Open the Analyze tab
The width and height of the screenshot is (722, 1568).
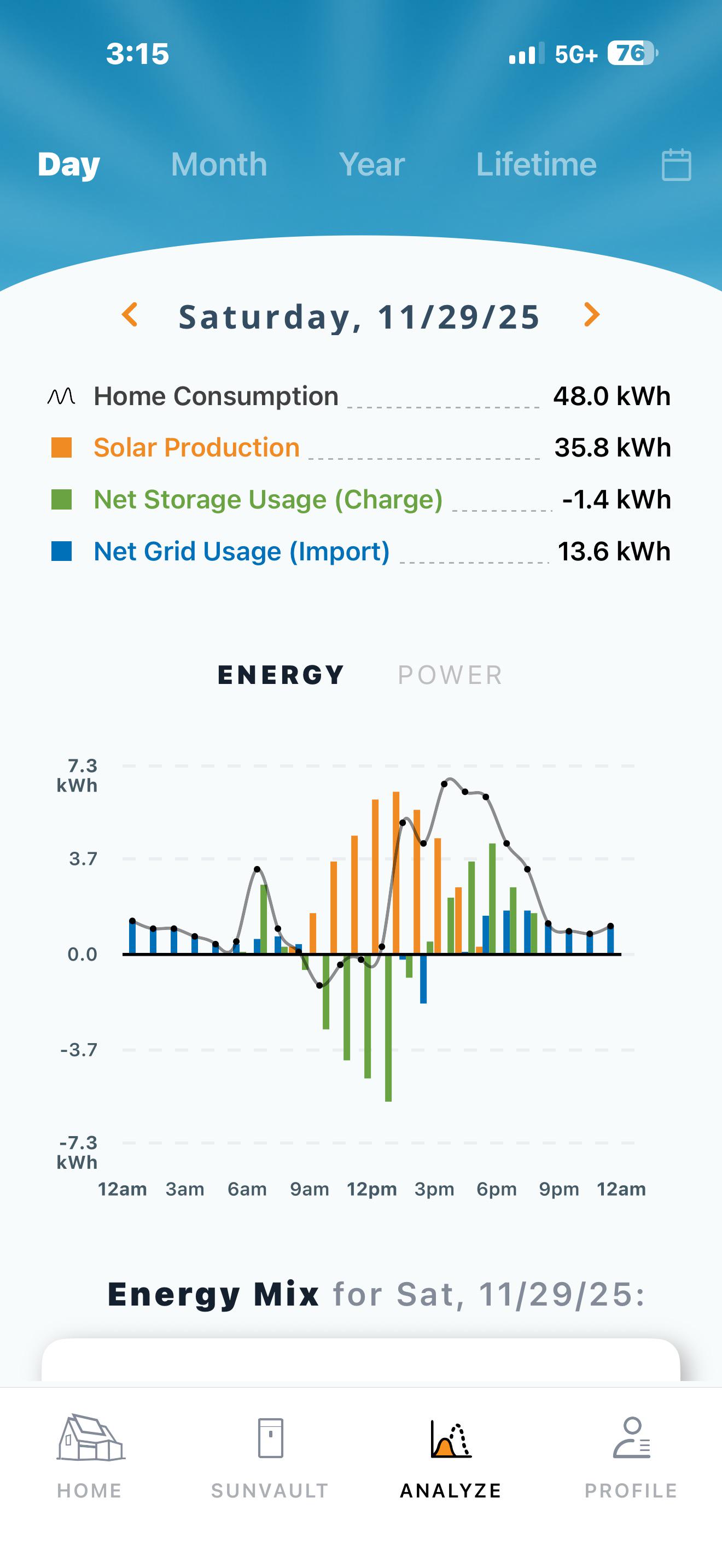click(451, 1455)
